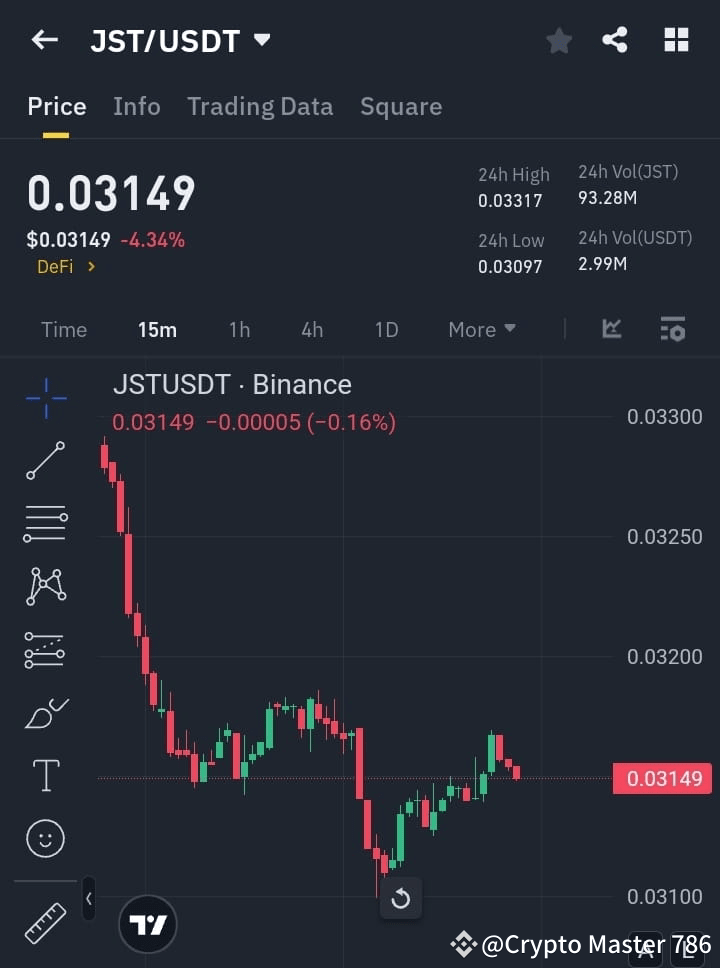Open the TradingView logo button

coord(148,923)
